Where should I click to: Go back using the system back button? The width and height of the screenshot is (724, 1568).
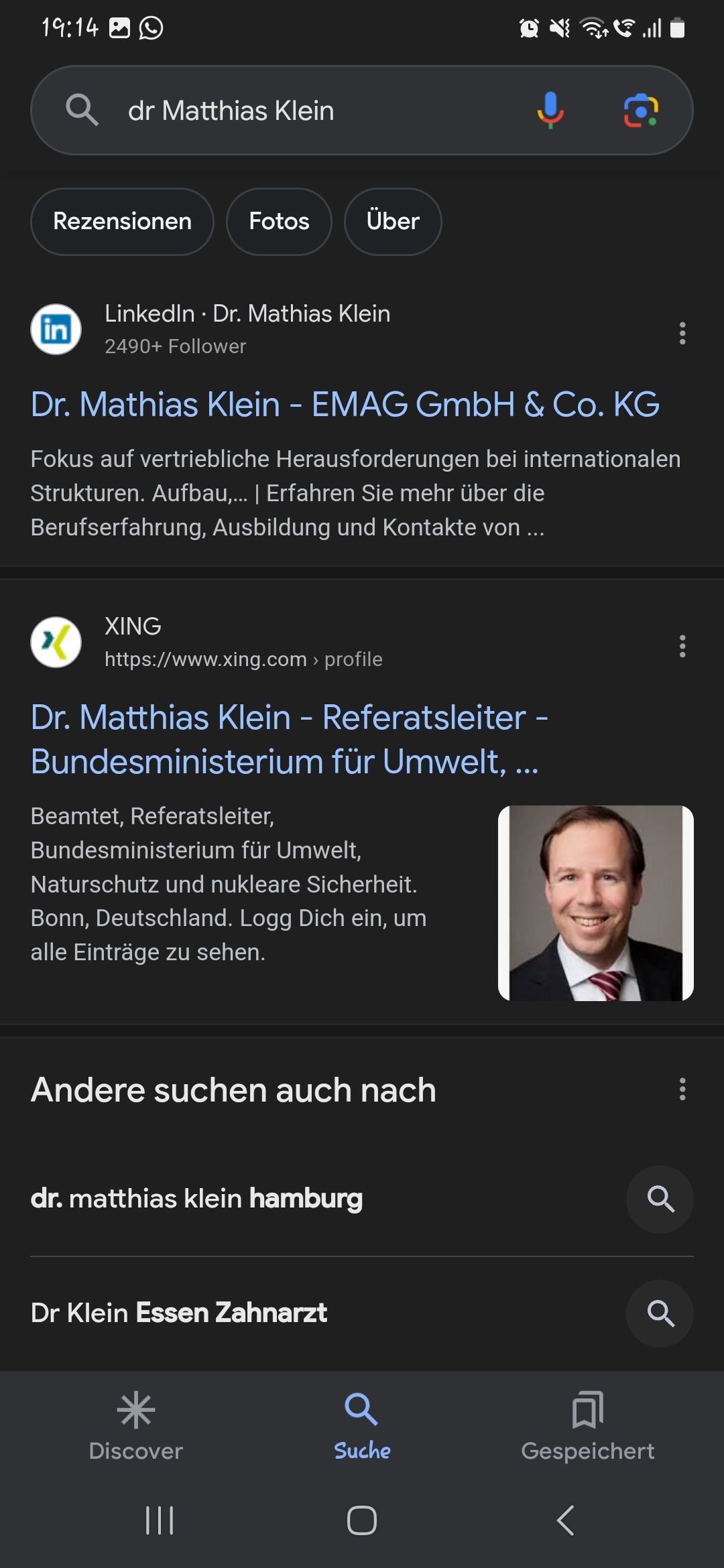(x=565, y=1520)
